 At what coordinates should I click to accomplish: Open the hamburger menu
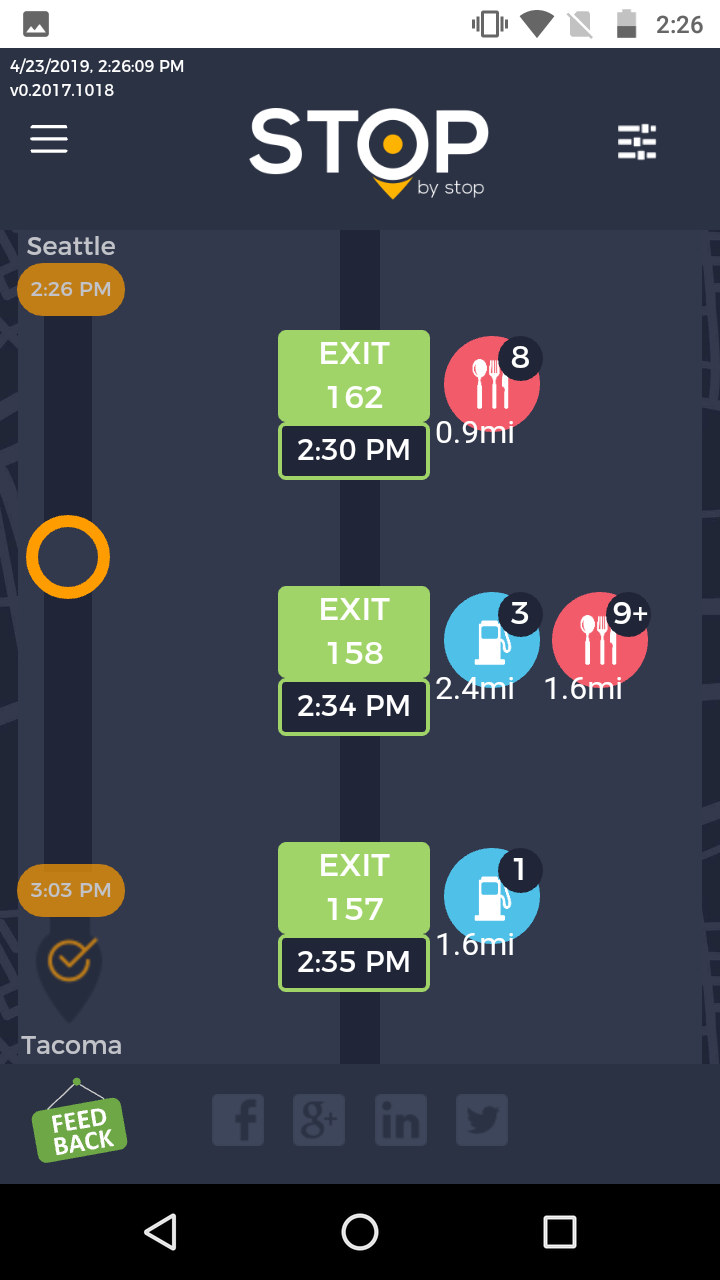[x=49, y=139]
